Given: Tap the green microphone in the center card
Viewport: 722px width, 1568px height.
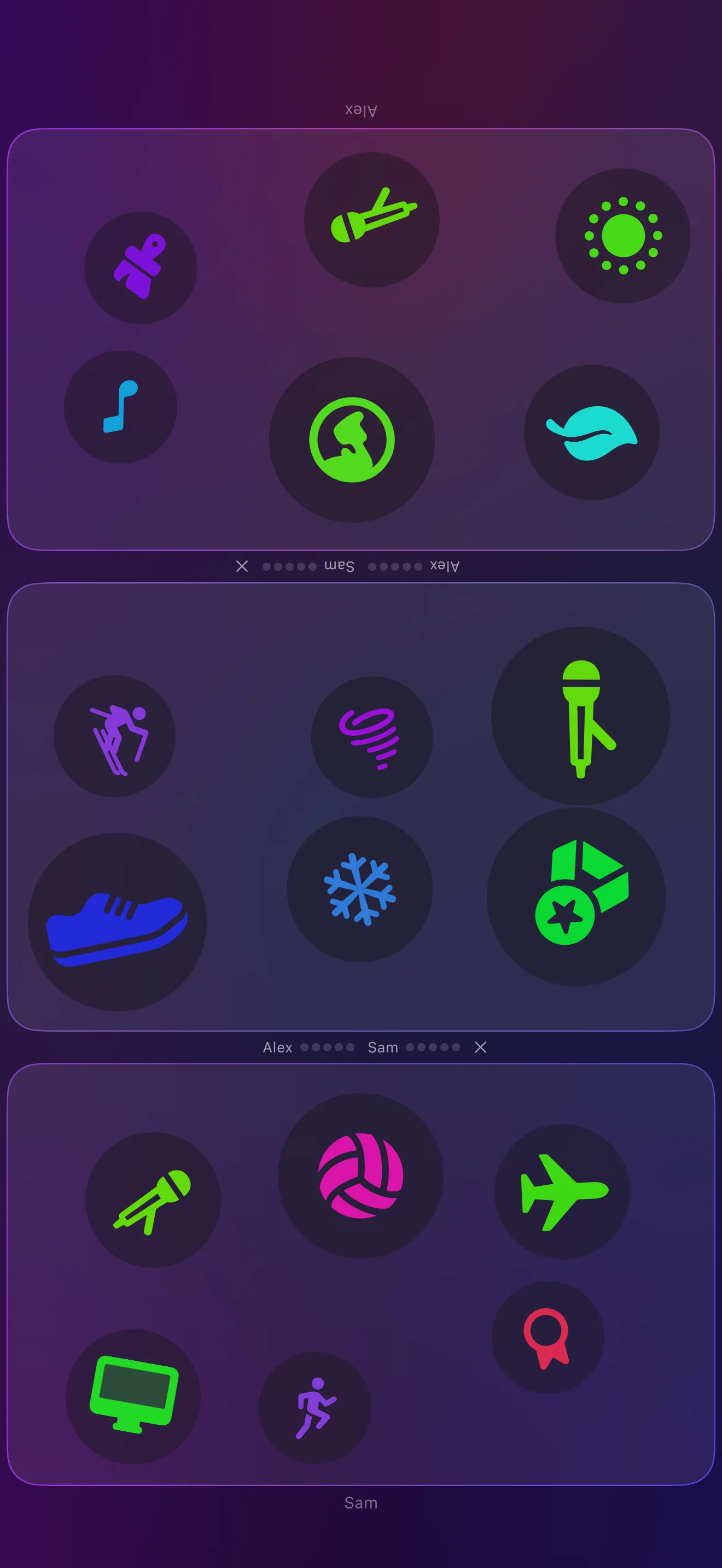Looking at the screenshot, I should click(x=580, y=716).
